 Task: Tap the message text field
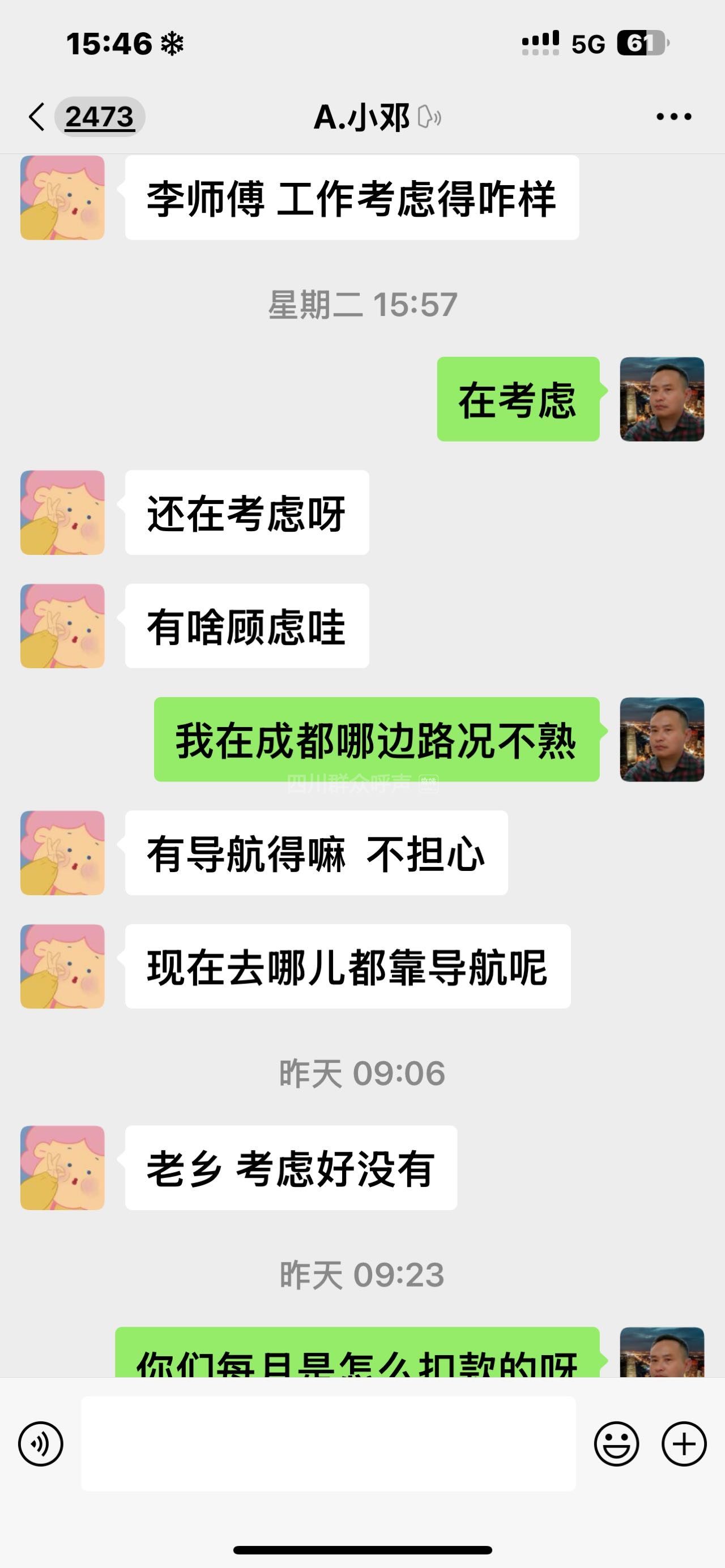[328, 1443]
